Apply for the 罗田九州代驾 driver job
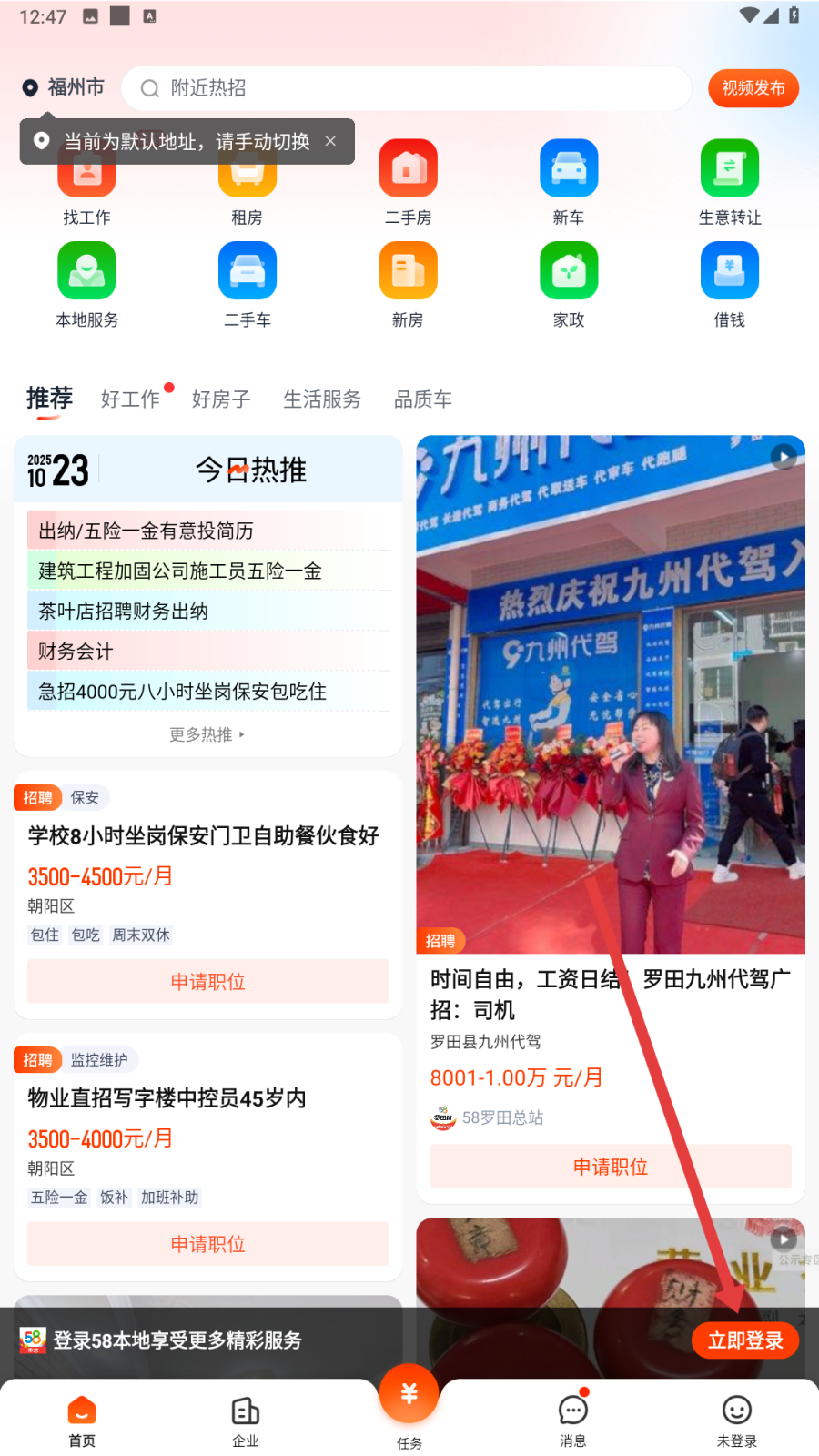 610,1166
